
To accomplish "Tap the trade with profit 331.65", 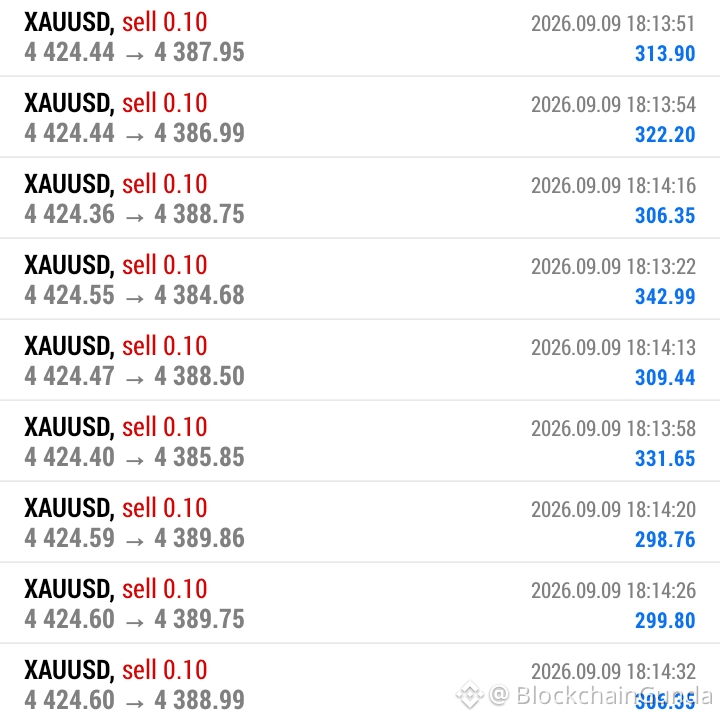I will point(360,441).
